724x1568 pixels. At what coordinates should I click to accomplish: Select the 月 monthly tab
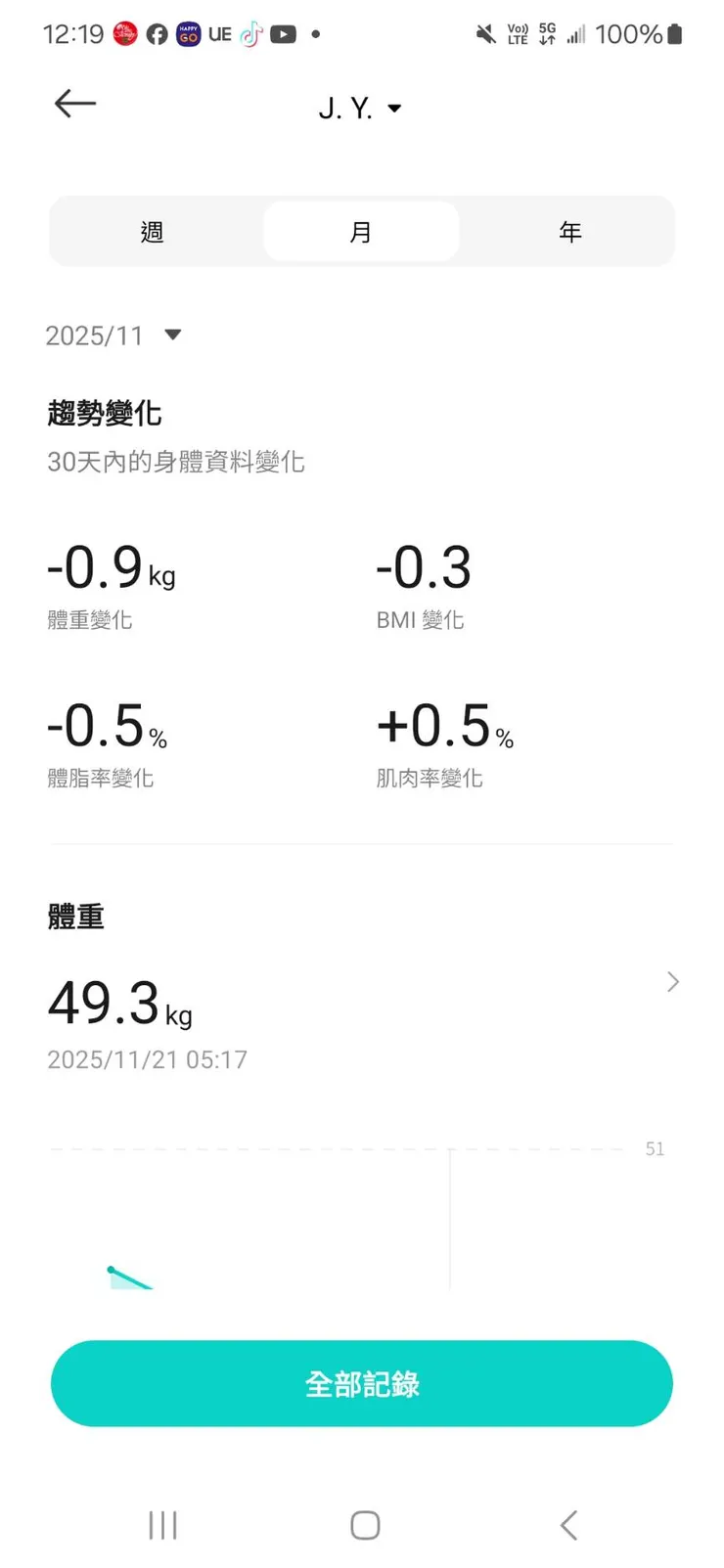(361, 232)
